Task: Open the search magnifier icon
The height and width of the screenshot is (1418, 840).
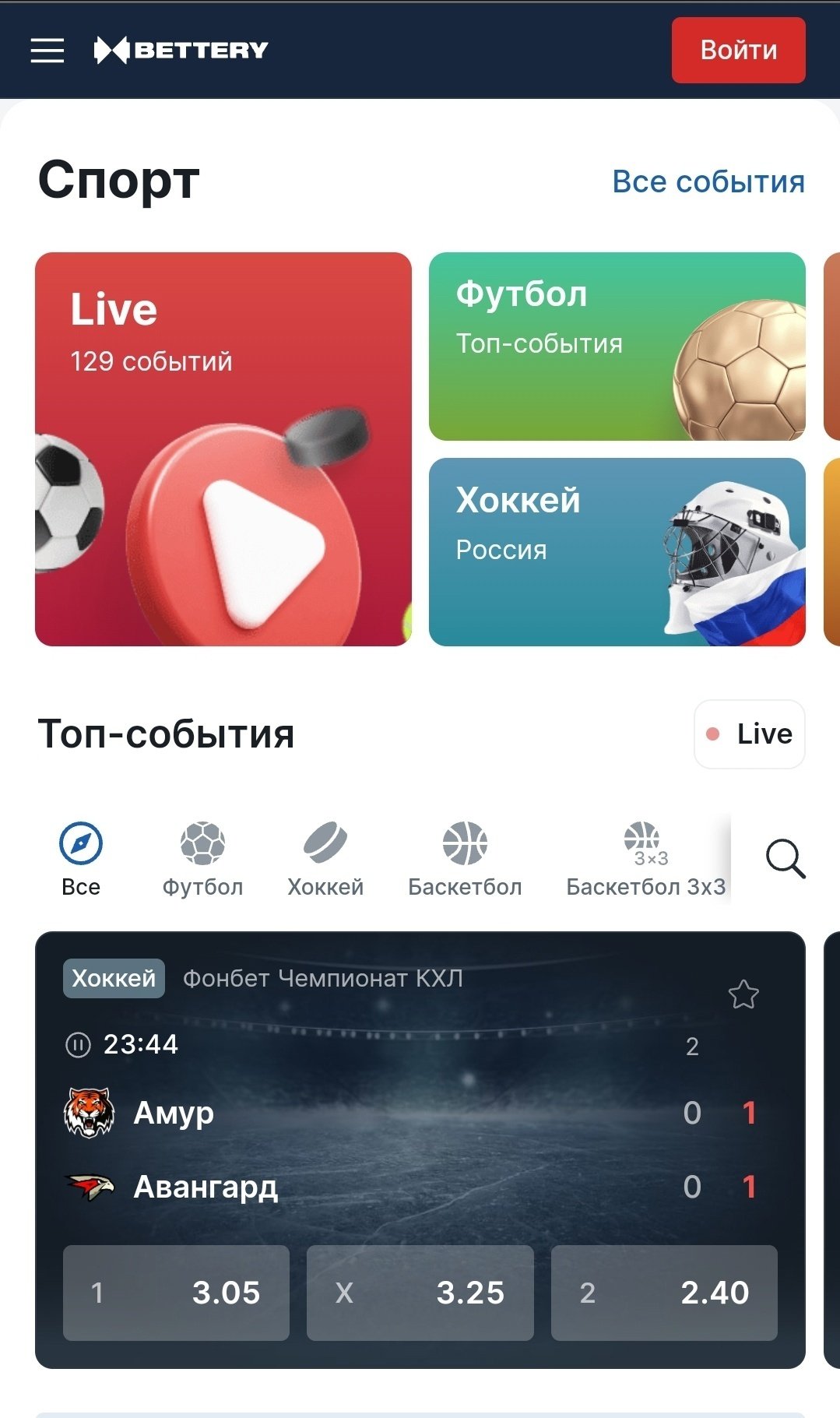Action: click(x=785, y=859)
